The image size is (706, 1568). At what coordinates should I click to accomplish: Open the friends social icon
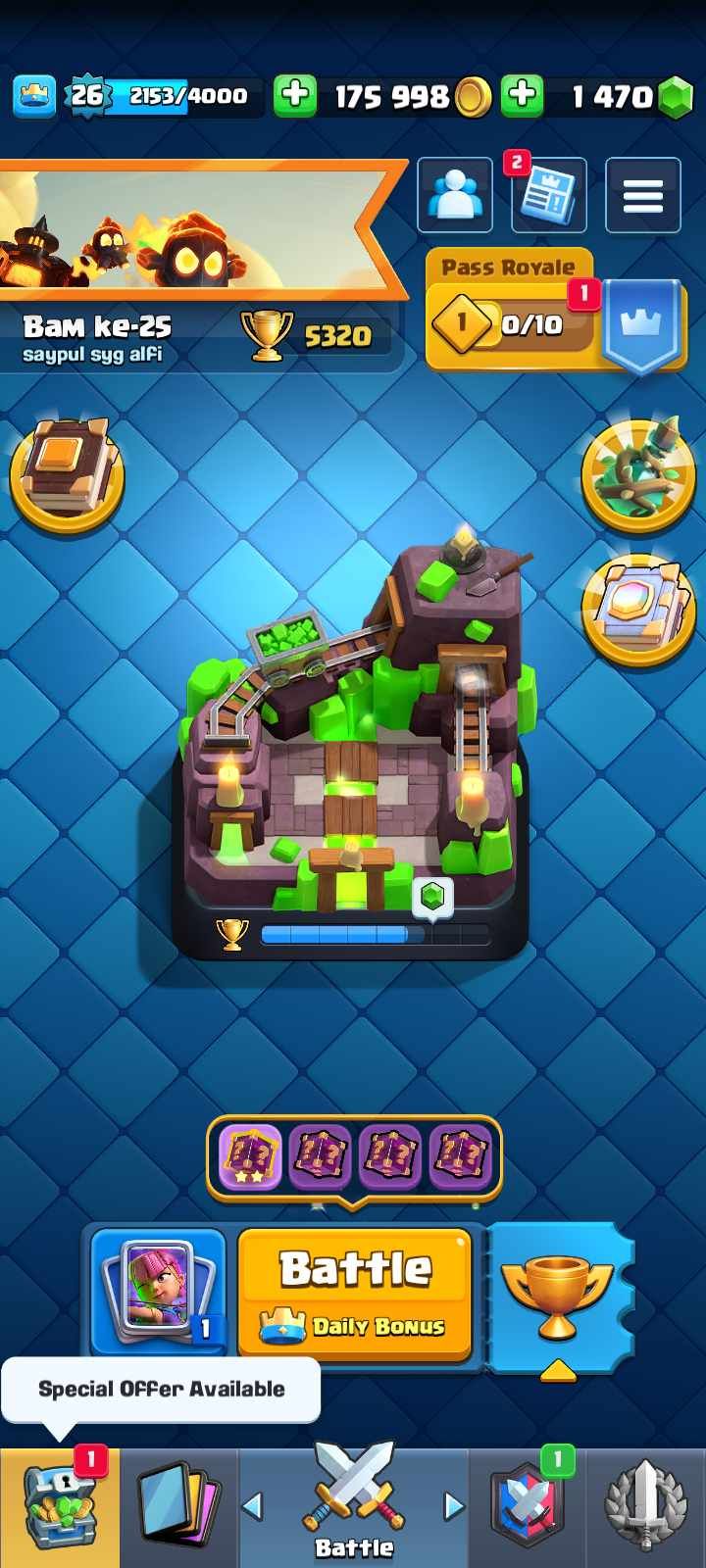[x=455, y=195]
